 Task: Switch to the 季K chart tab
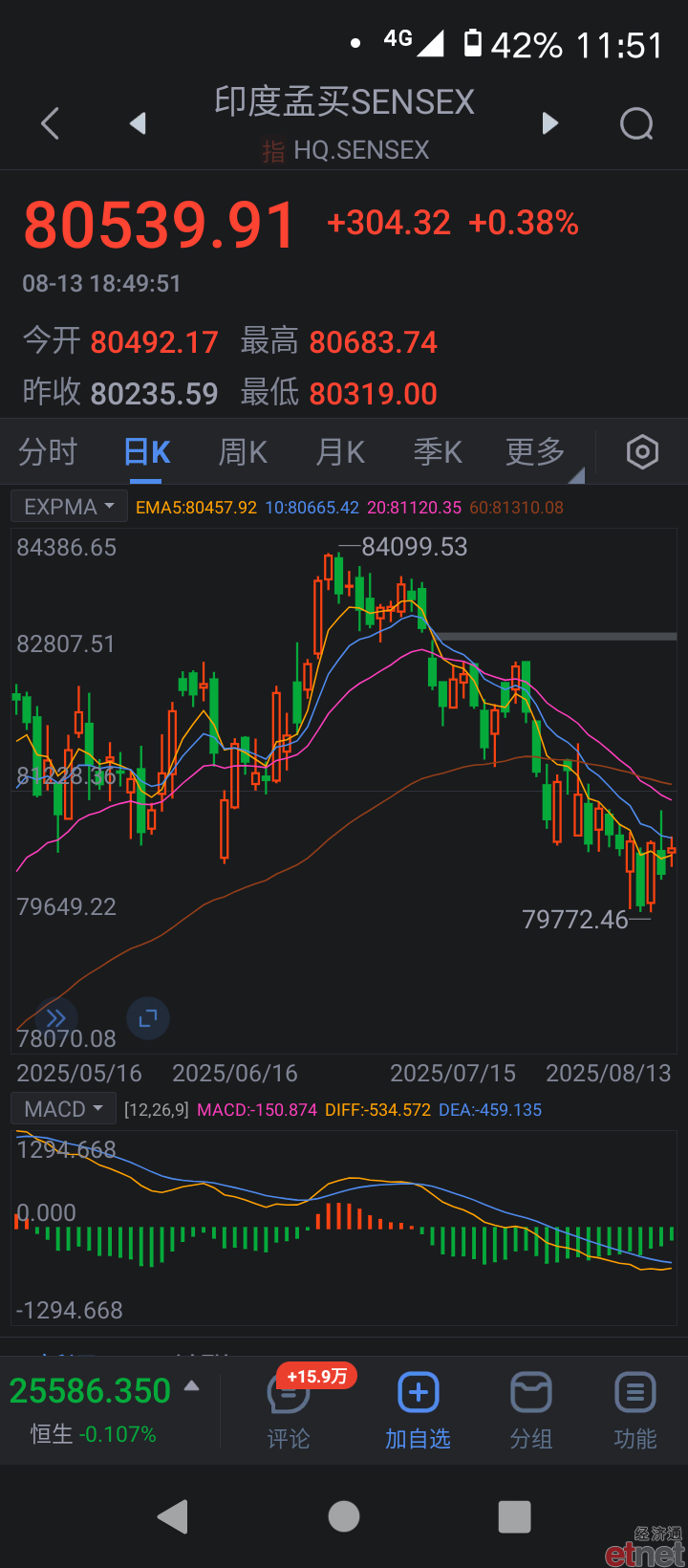[438, 451]
